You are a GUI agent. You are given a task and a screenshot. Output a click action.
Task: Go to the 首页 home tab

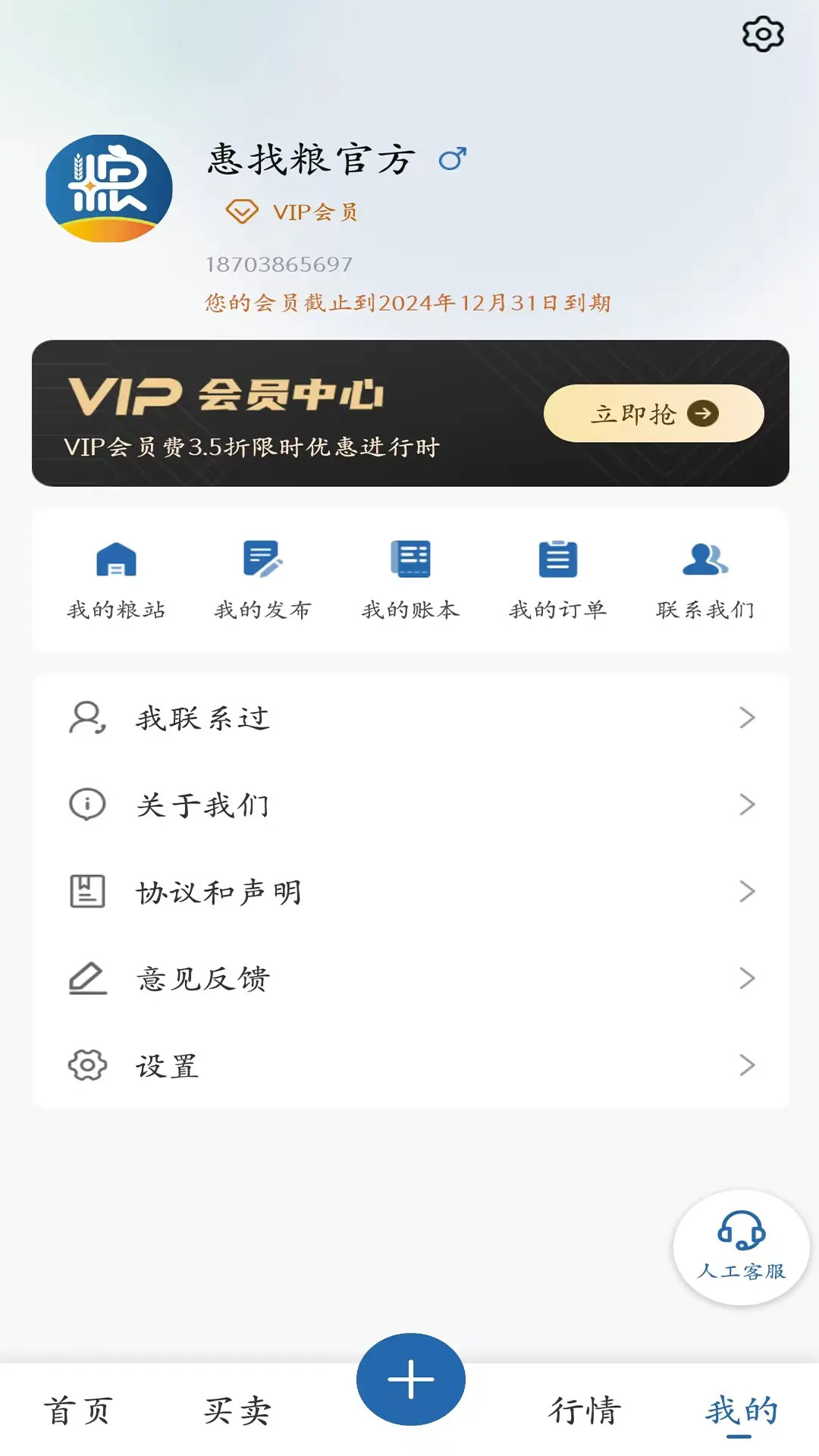point(80,1410)
